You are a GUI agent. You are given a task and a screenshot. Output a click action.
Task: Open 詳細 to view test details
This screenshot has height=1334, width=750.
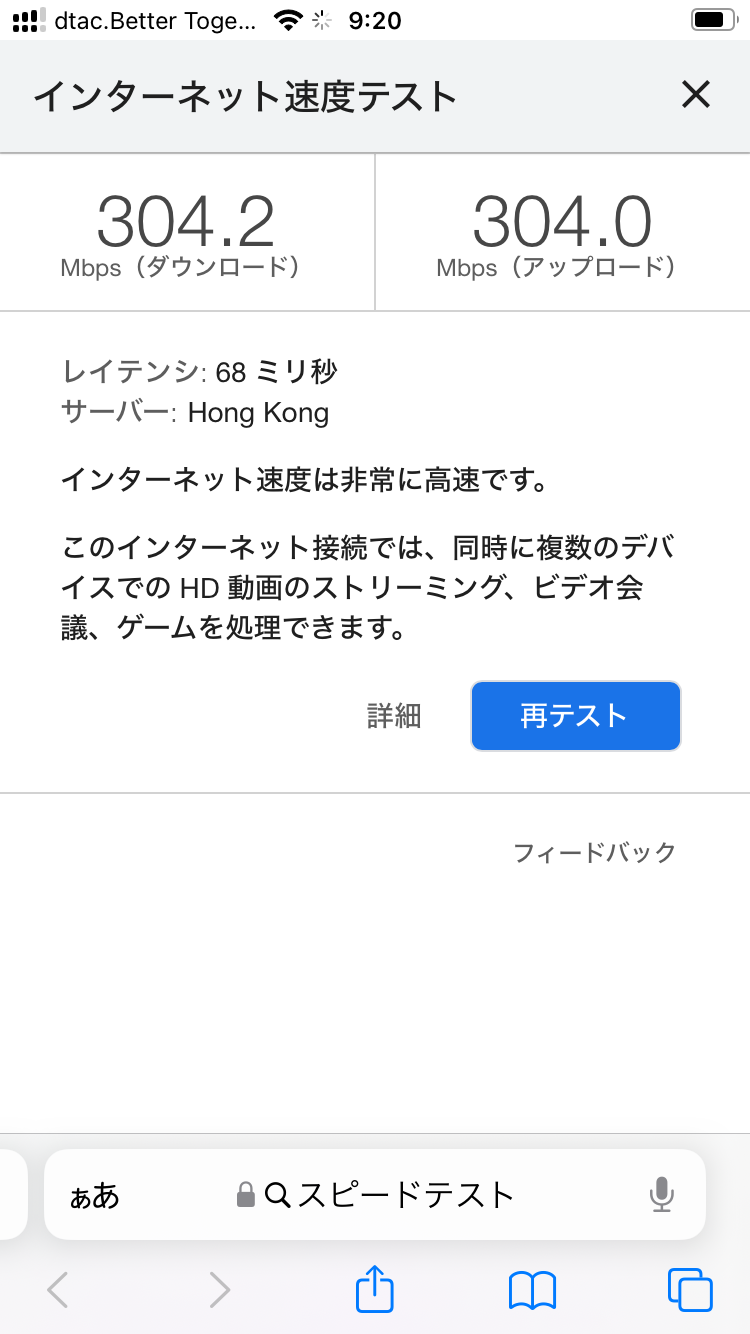point(394,716)
